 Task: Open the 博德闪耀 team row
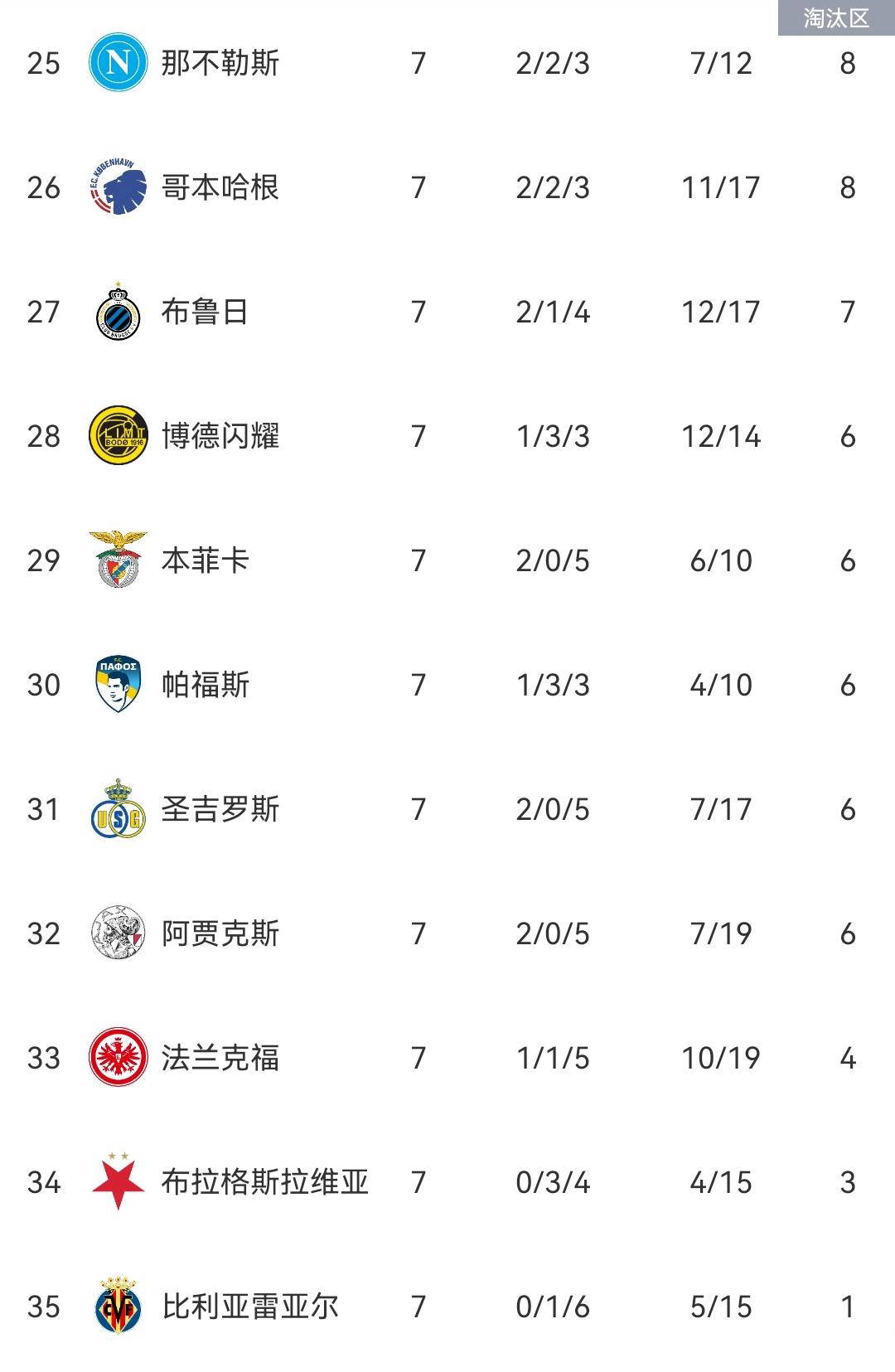(x=220, y=436)
